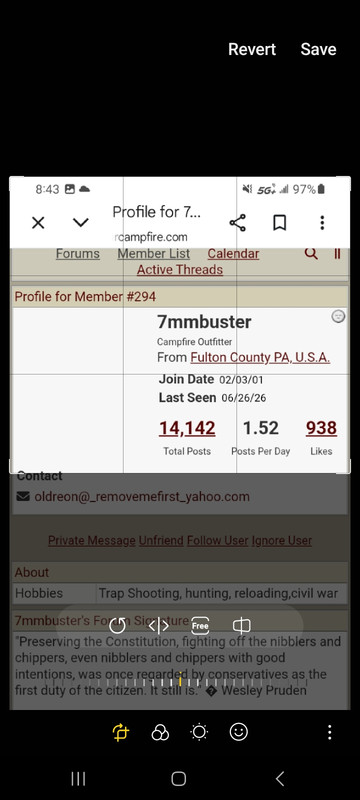
Task: Save the cropped image
Action: tap(318, 49)
